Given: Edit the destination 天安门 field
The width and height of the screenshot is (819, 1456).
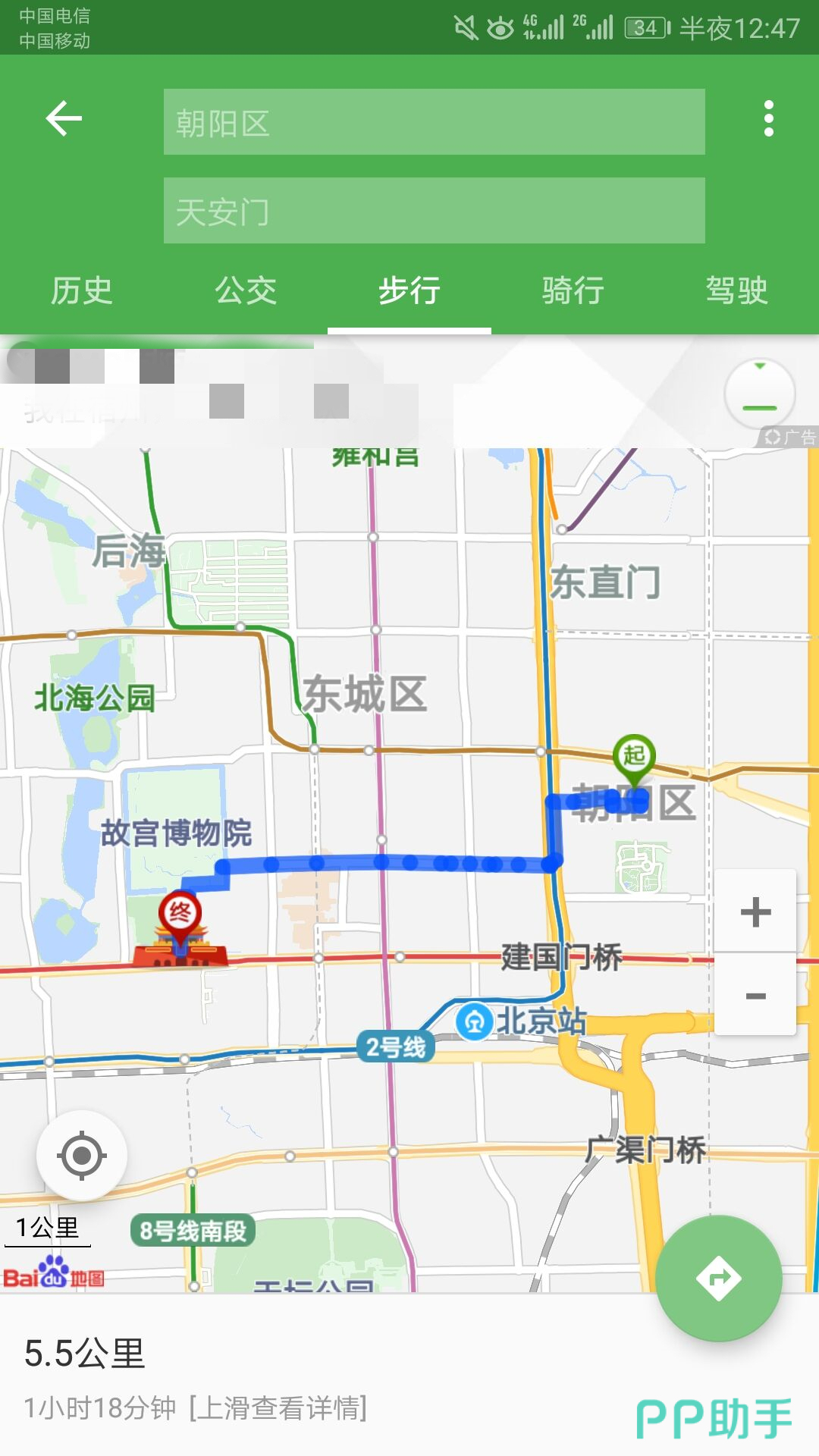Looking at the screenshot, I should [434, 211].
